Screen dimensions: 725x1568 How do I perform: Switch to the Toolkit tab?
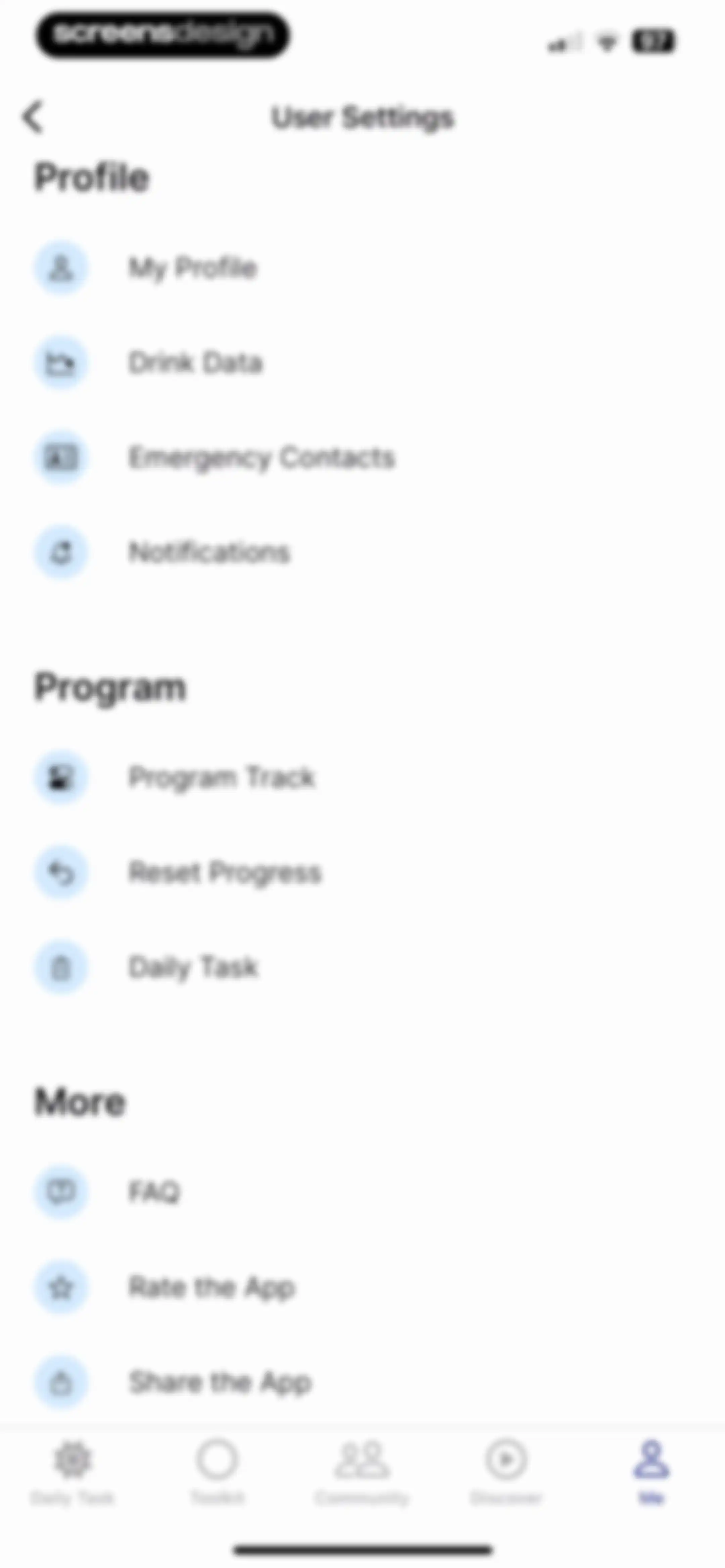[217, 1472]
